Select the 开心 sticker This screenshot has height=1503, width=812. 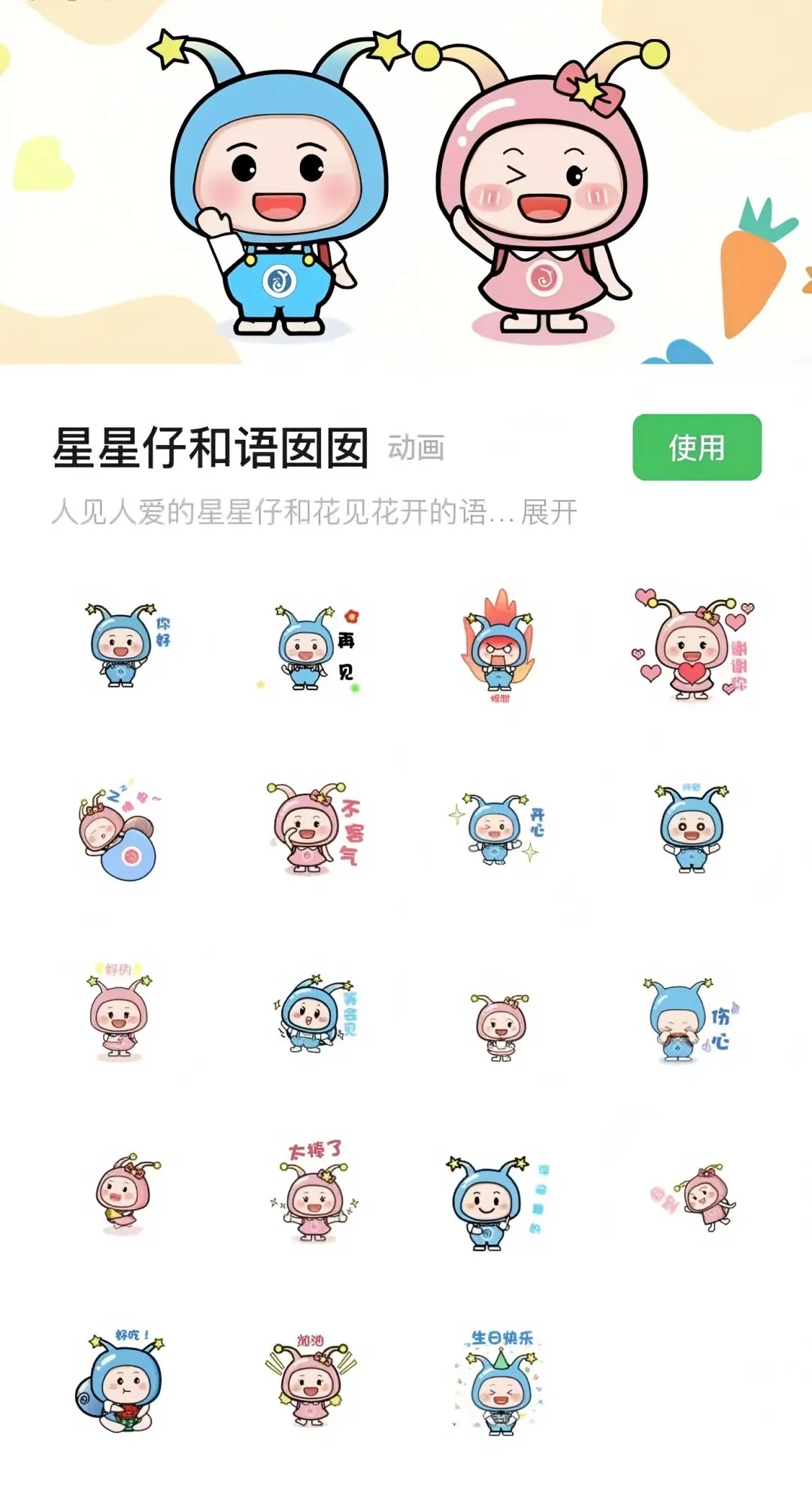coord(498,830)
